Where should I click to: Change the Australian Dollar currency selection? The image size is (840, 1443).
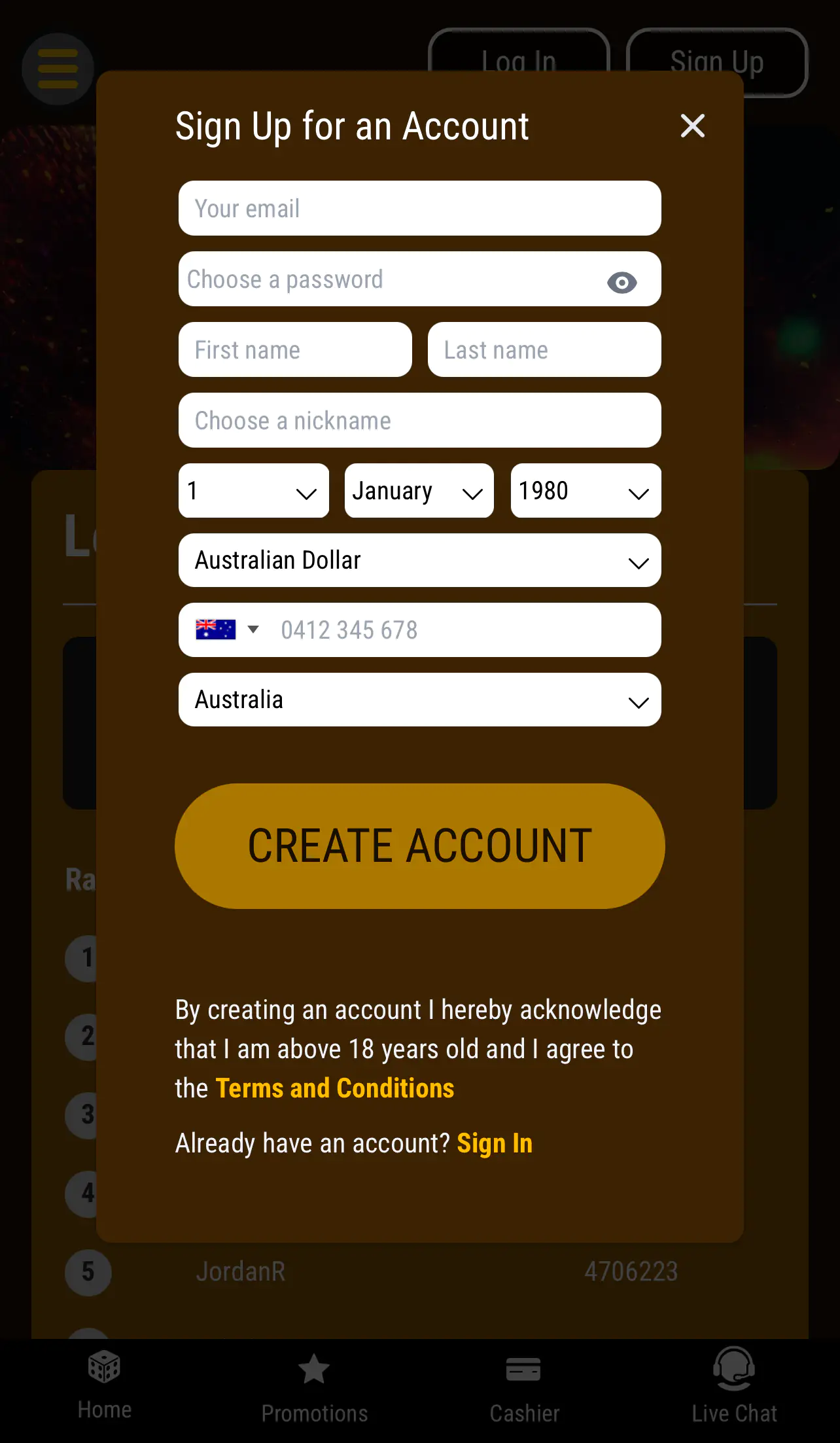click(419, 561)
